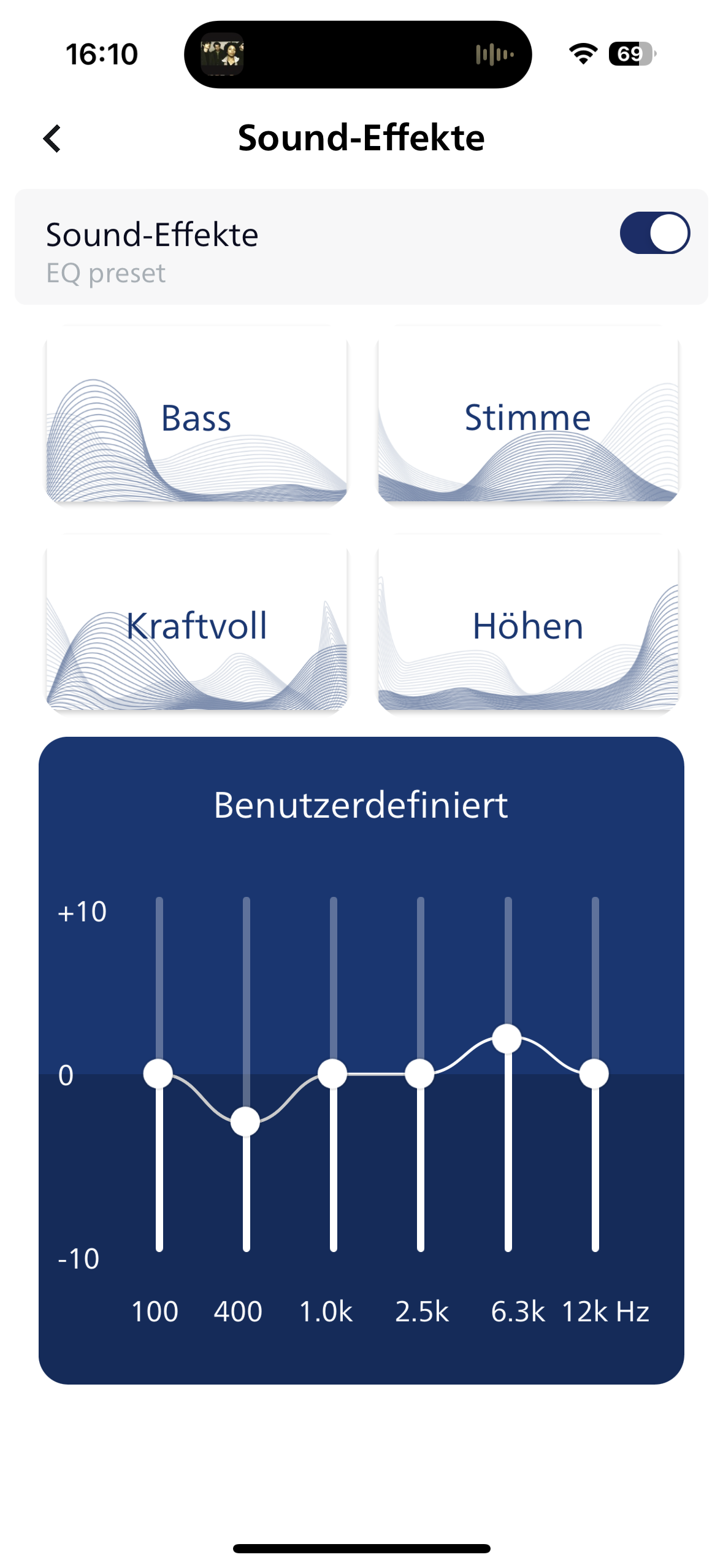Screen dimensions: 723x1568
Task: Pick the Höhen EQ preset
Action: coord(528,628)
